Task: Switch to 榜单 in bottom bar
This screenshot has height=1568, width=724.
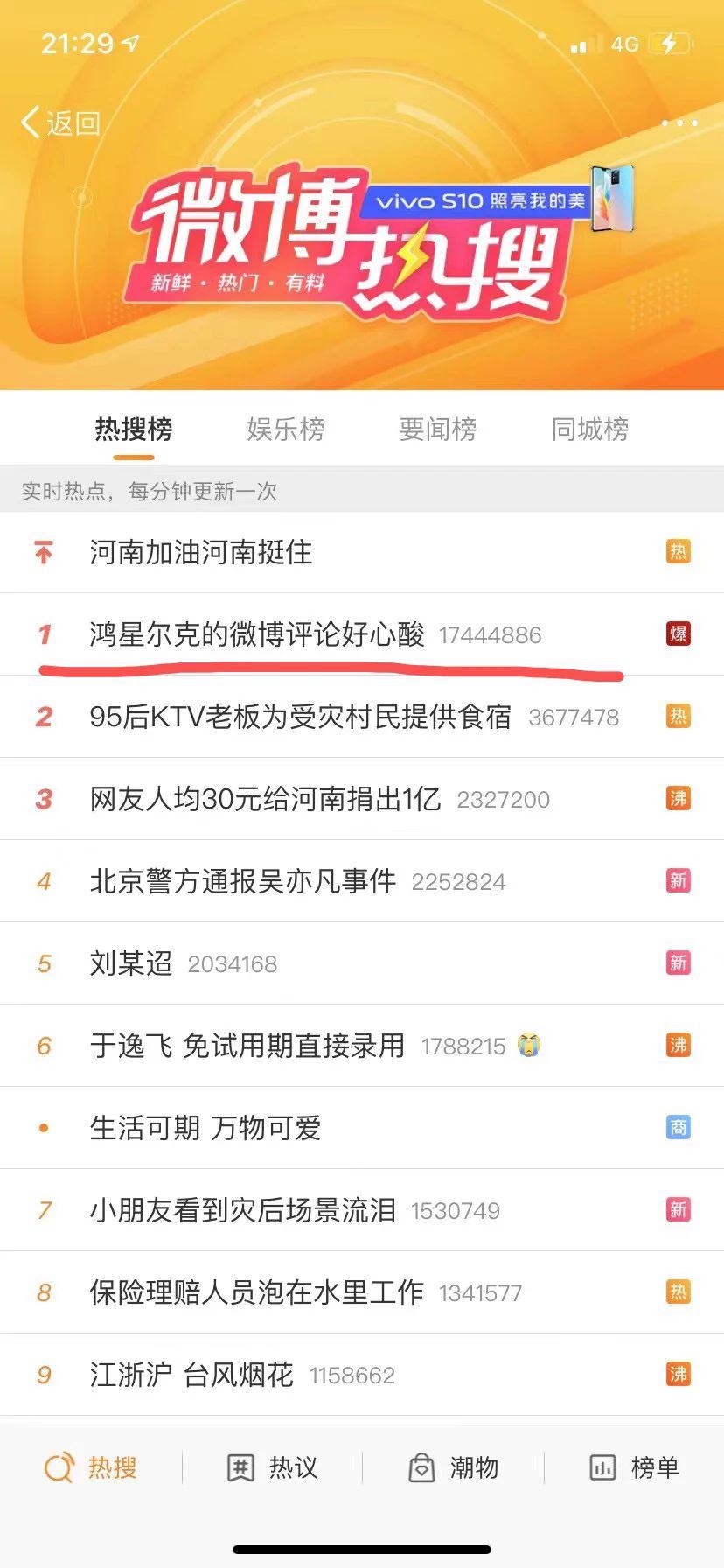Action: 634,1467
